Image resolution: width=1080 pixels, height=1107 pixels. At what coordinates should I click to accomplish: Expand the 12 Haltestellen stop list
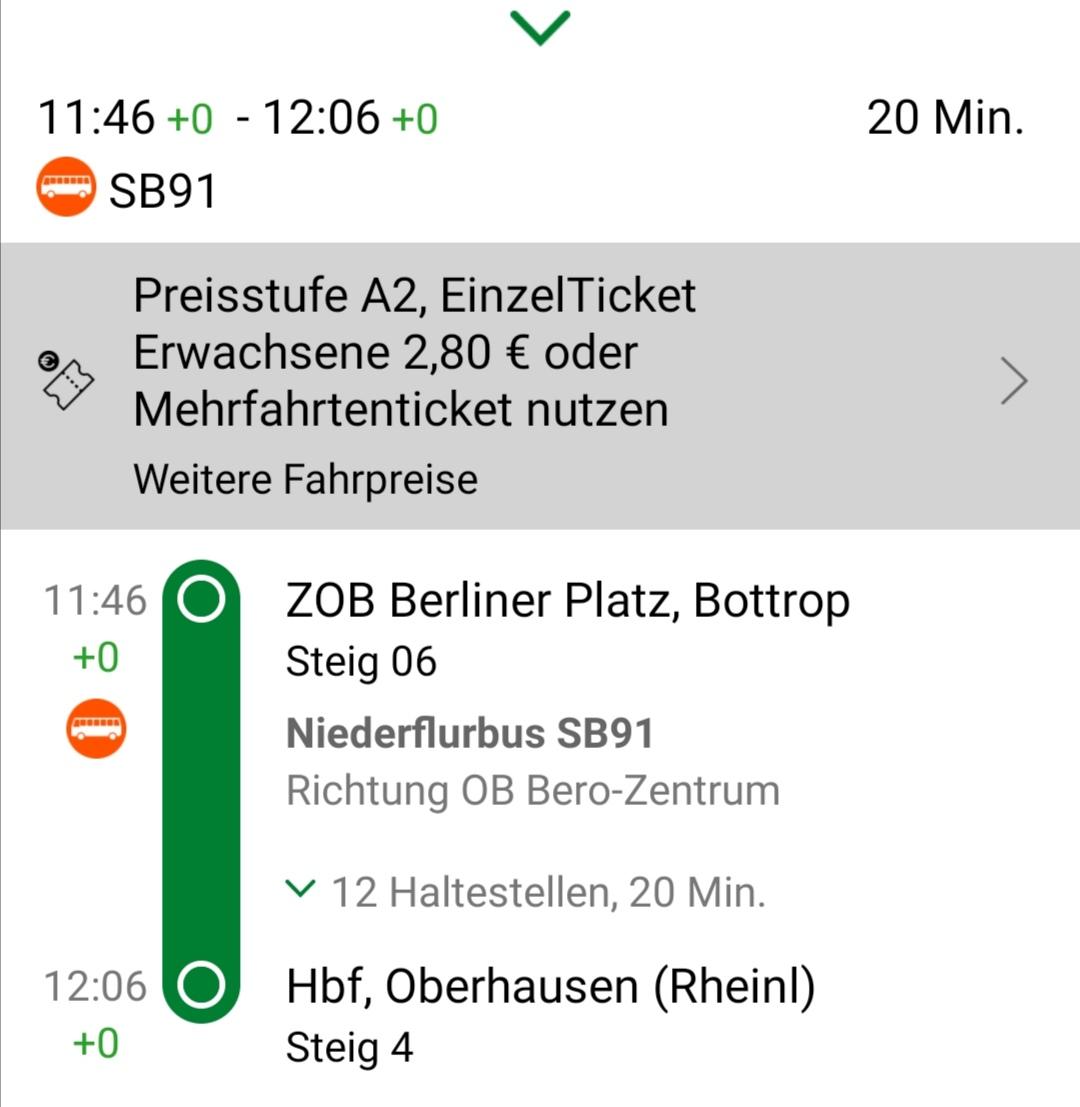coord(526,892)
